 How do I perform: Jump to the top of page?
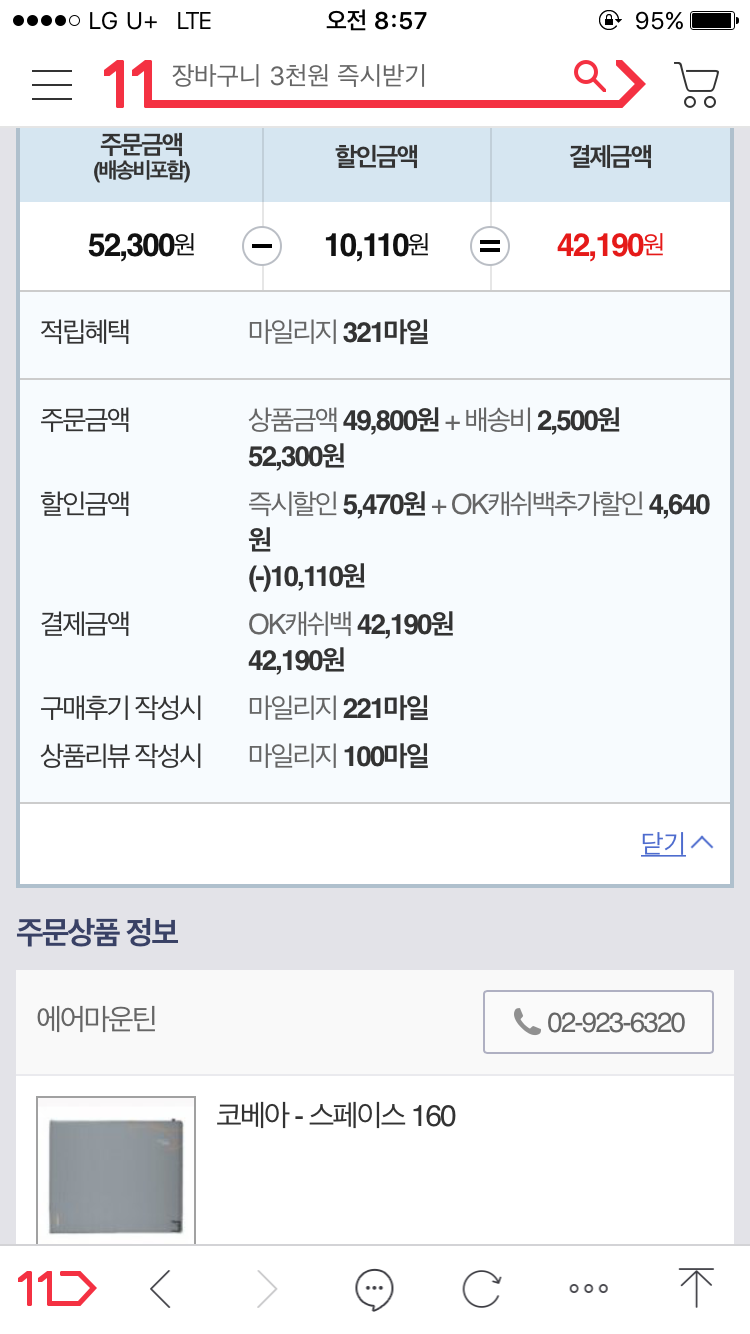(696, 1288)
